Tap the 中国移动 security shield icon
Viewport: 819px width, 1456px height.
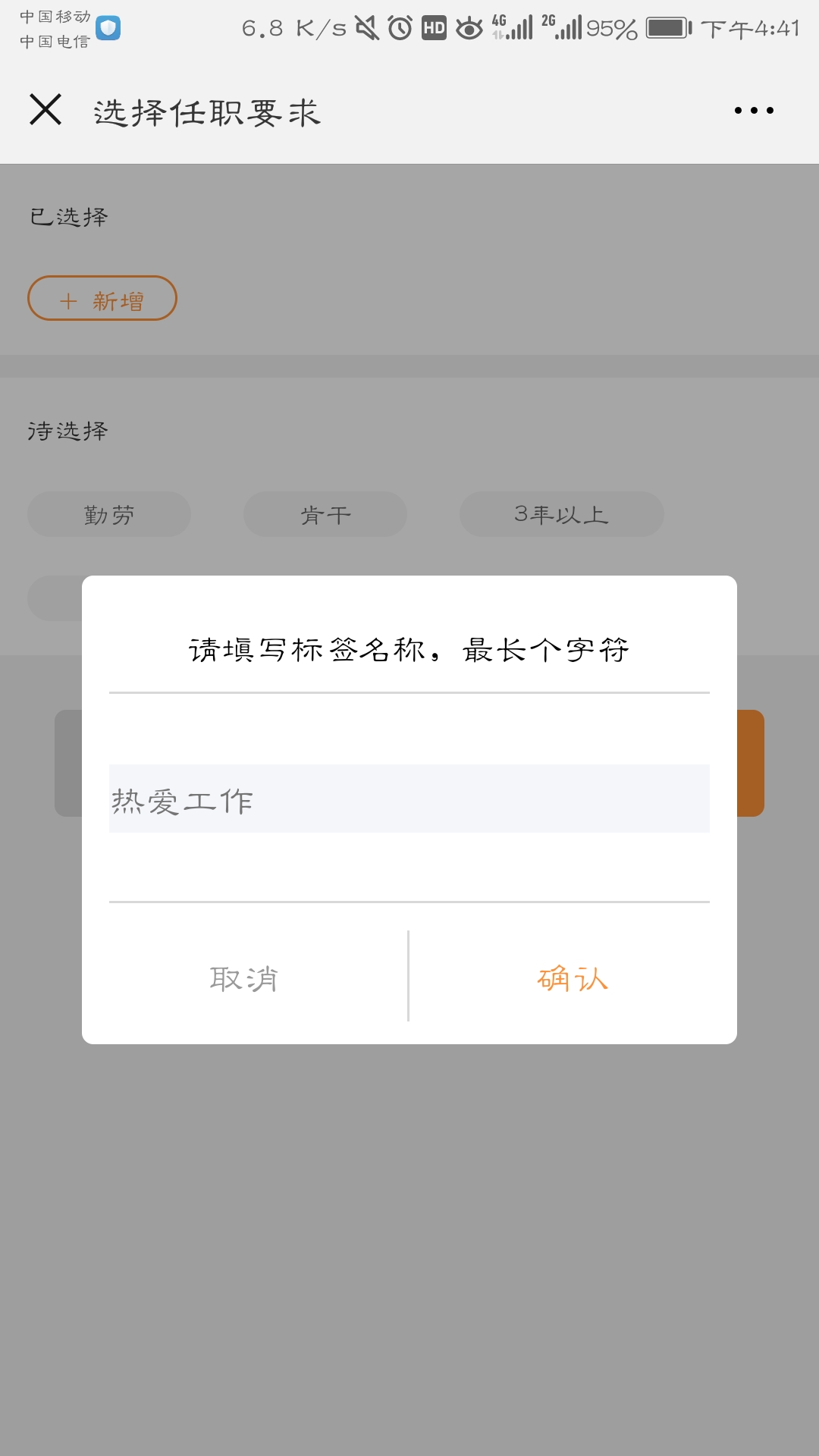coord(108,30)
